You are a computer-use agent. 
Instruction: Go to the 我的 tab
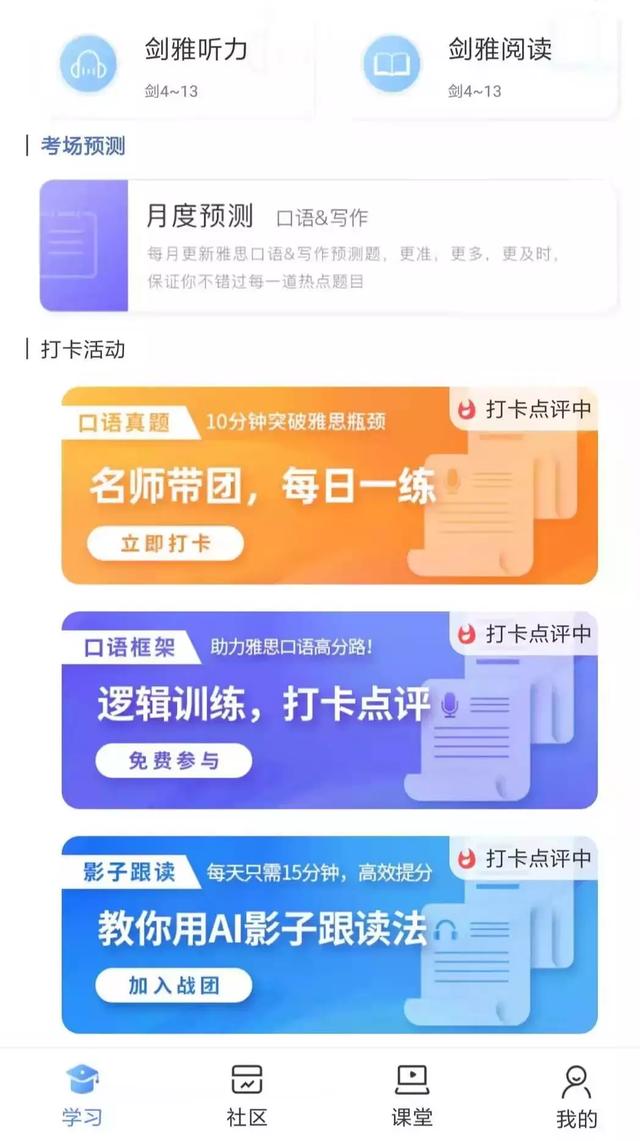click(577, 1095)
